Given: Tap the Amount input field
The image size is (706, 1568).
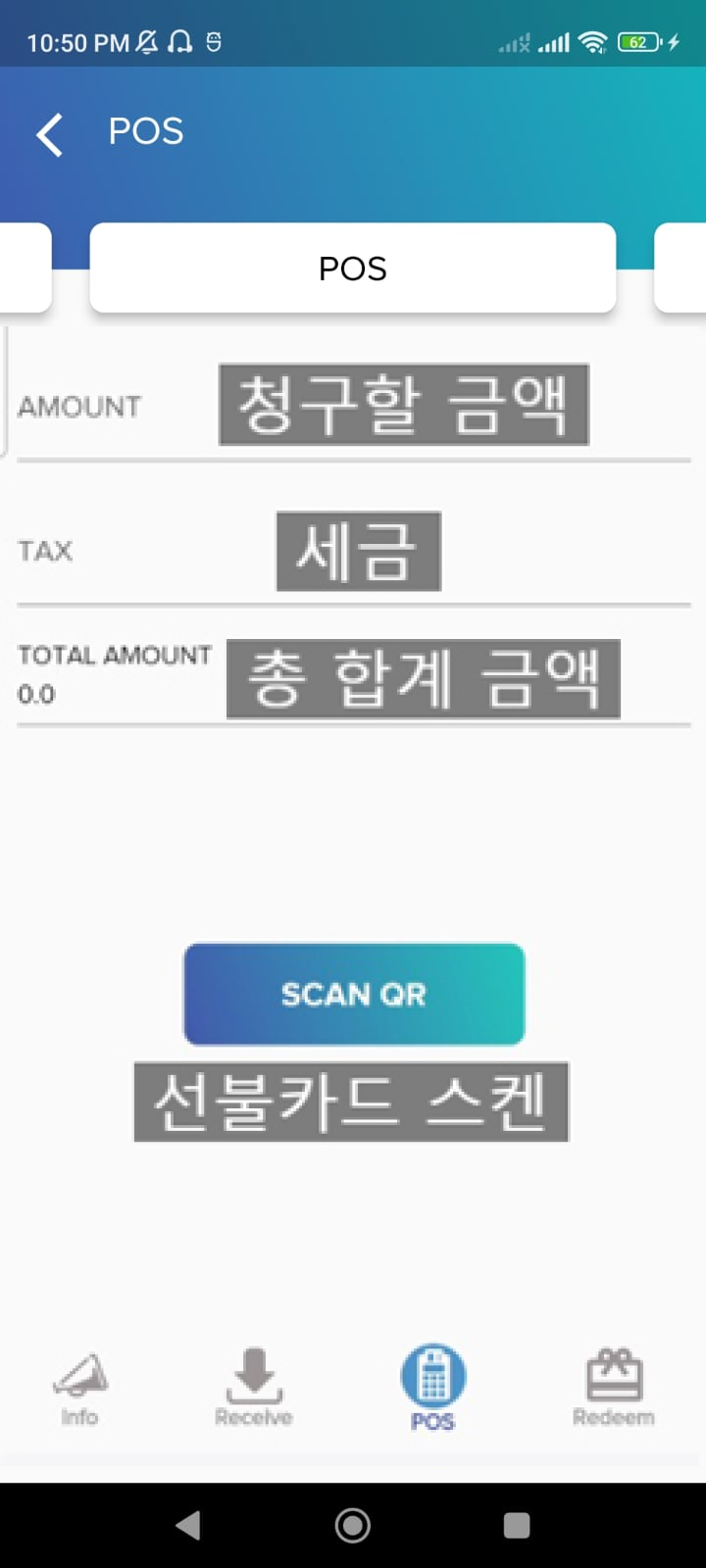Looking at the screenshot, I should [403, 406].
